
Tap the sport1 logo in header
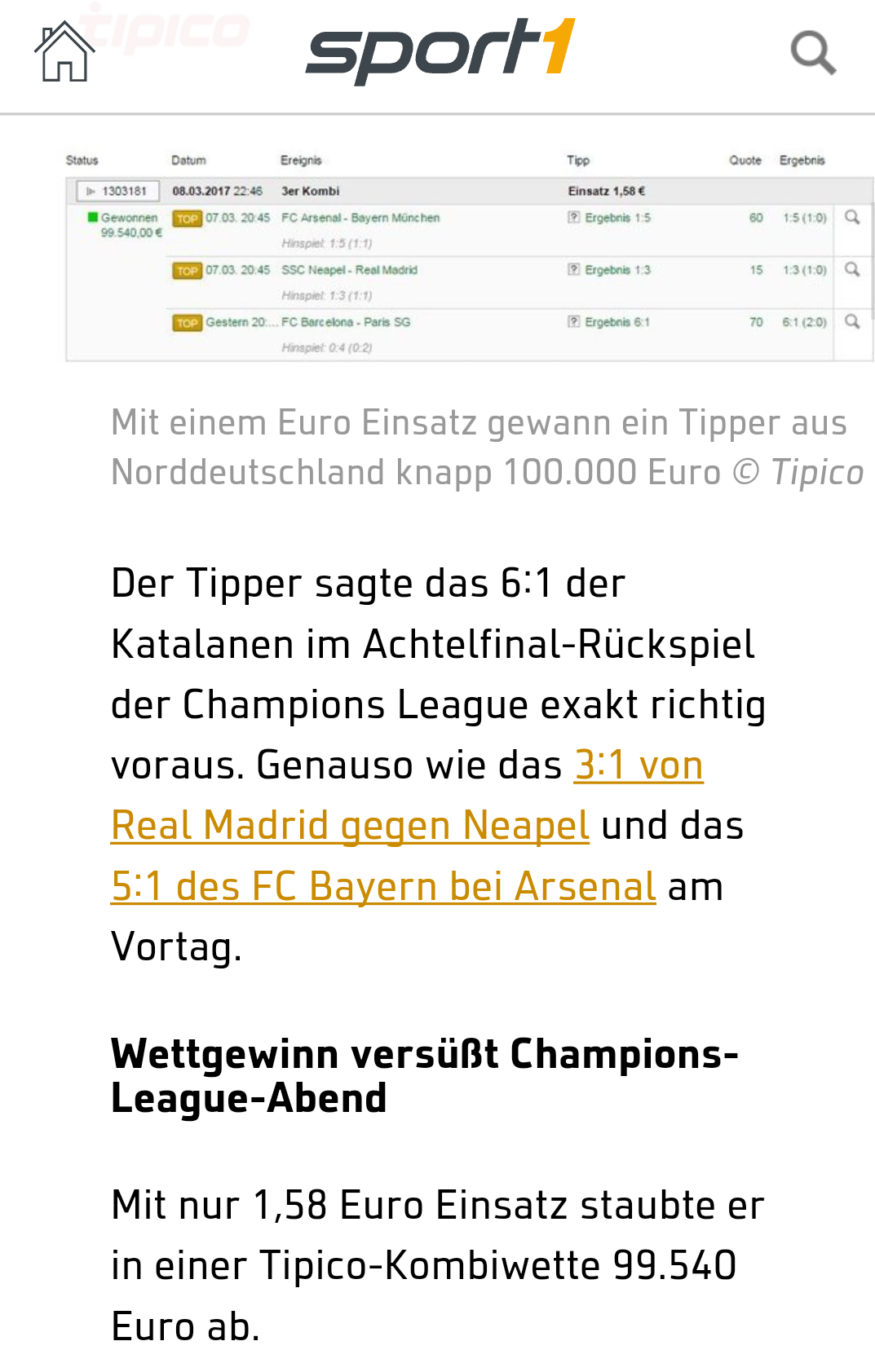pos(440,51)
